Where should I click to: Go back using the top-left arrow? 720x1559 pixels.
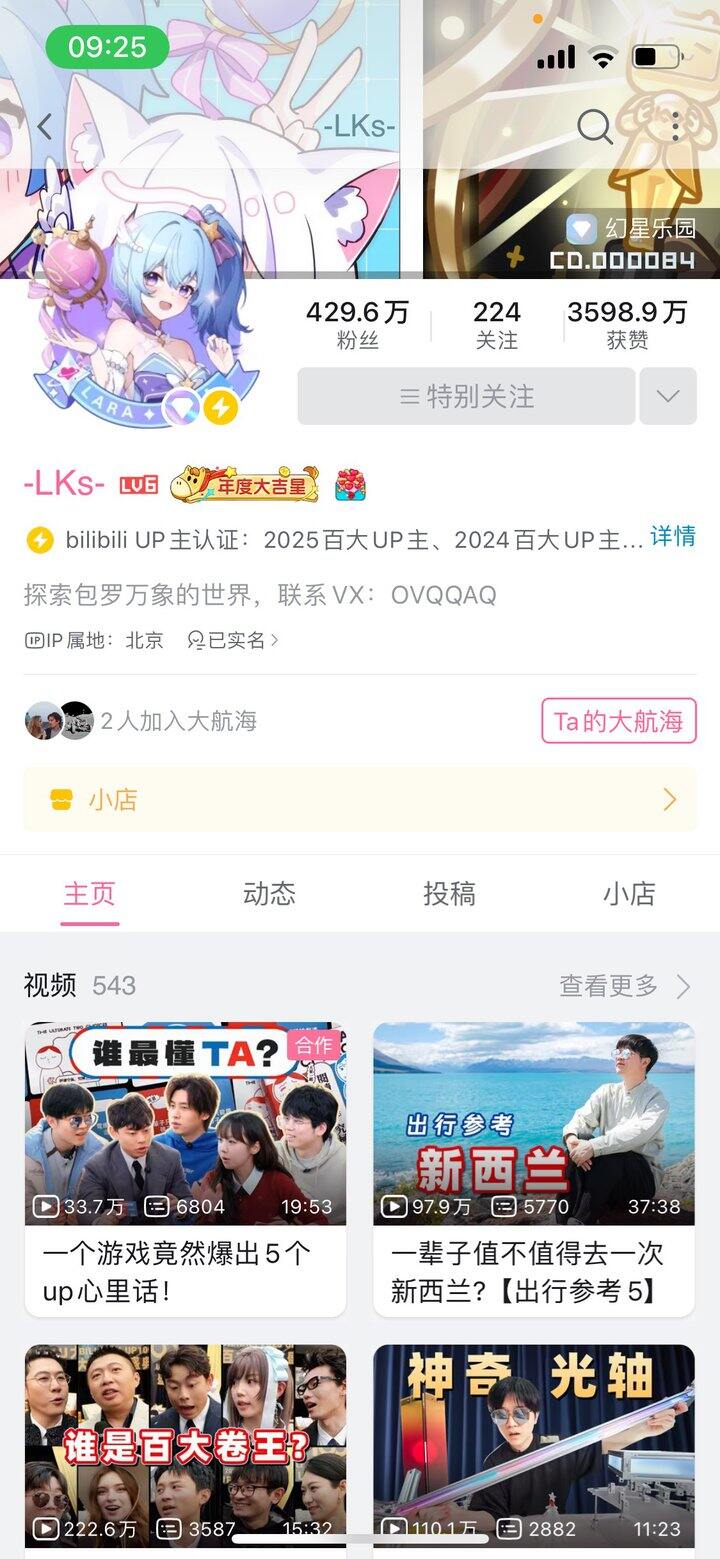[x=44, y=127]
